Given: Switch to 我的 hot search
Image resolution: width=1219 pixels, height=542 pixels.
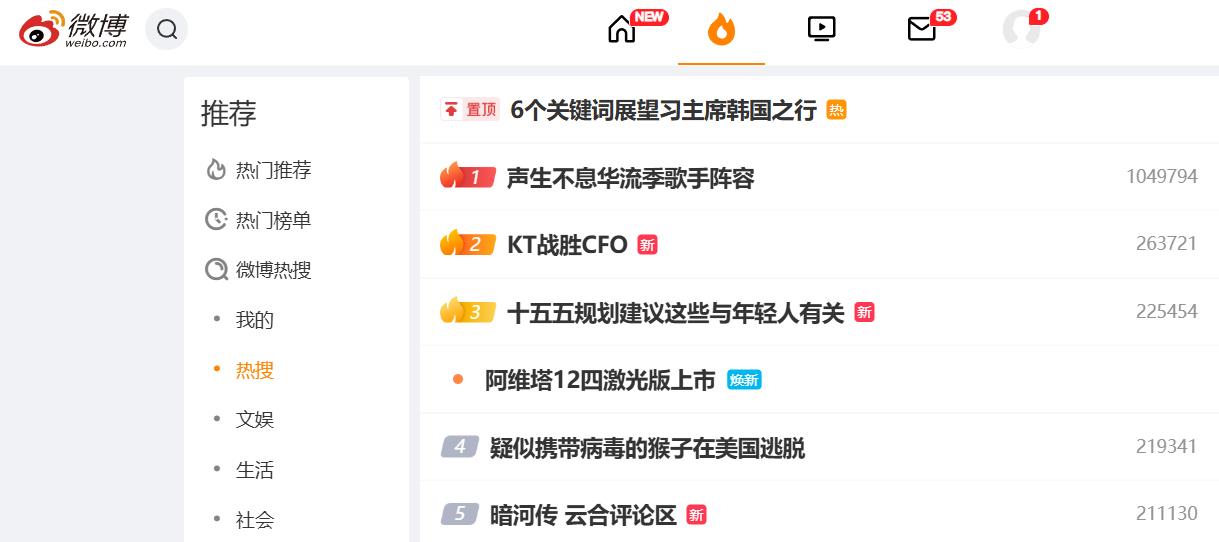Looking at the screenshot, I should 254,320.
